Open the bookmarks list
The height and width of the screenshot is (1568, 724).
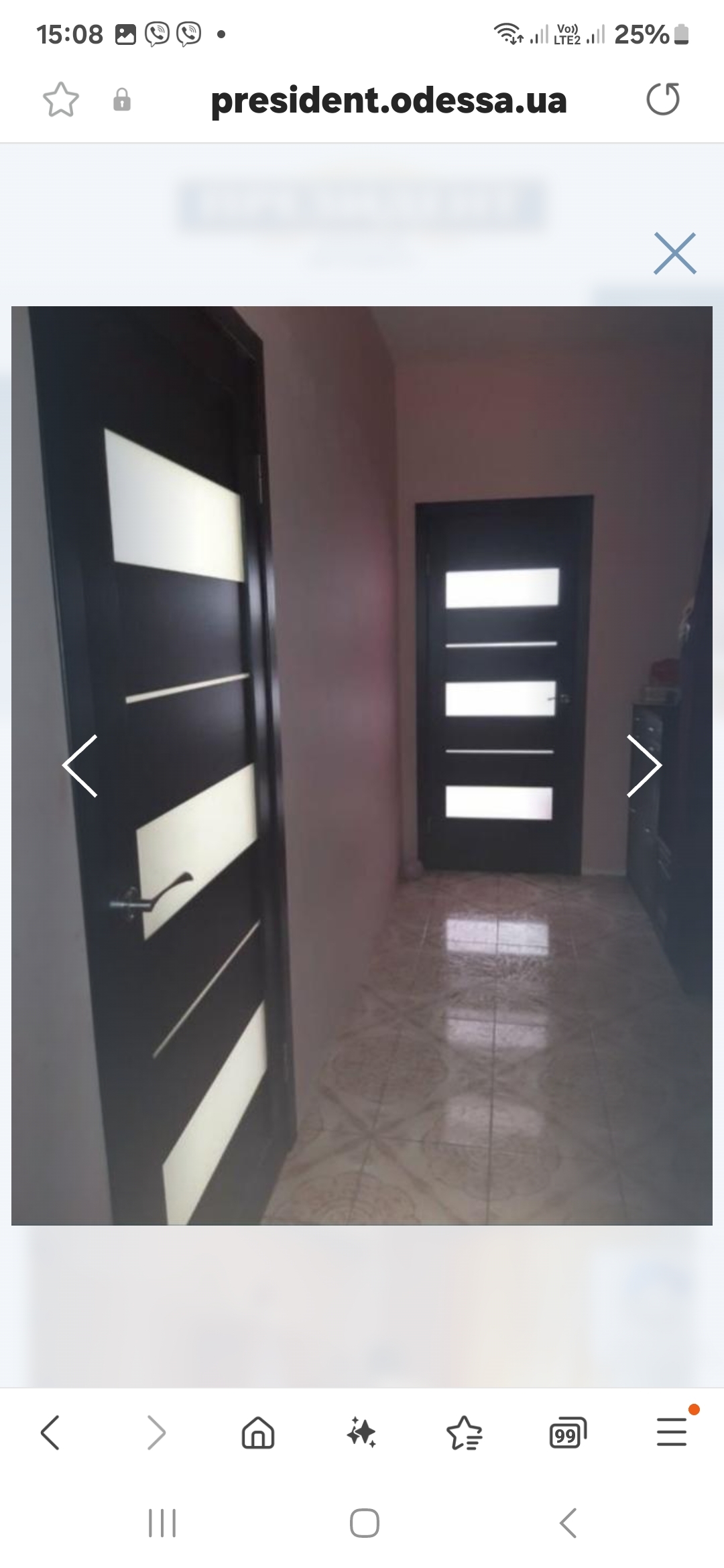[465, 1433]
